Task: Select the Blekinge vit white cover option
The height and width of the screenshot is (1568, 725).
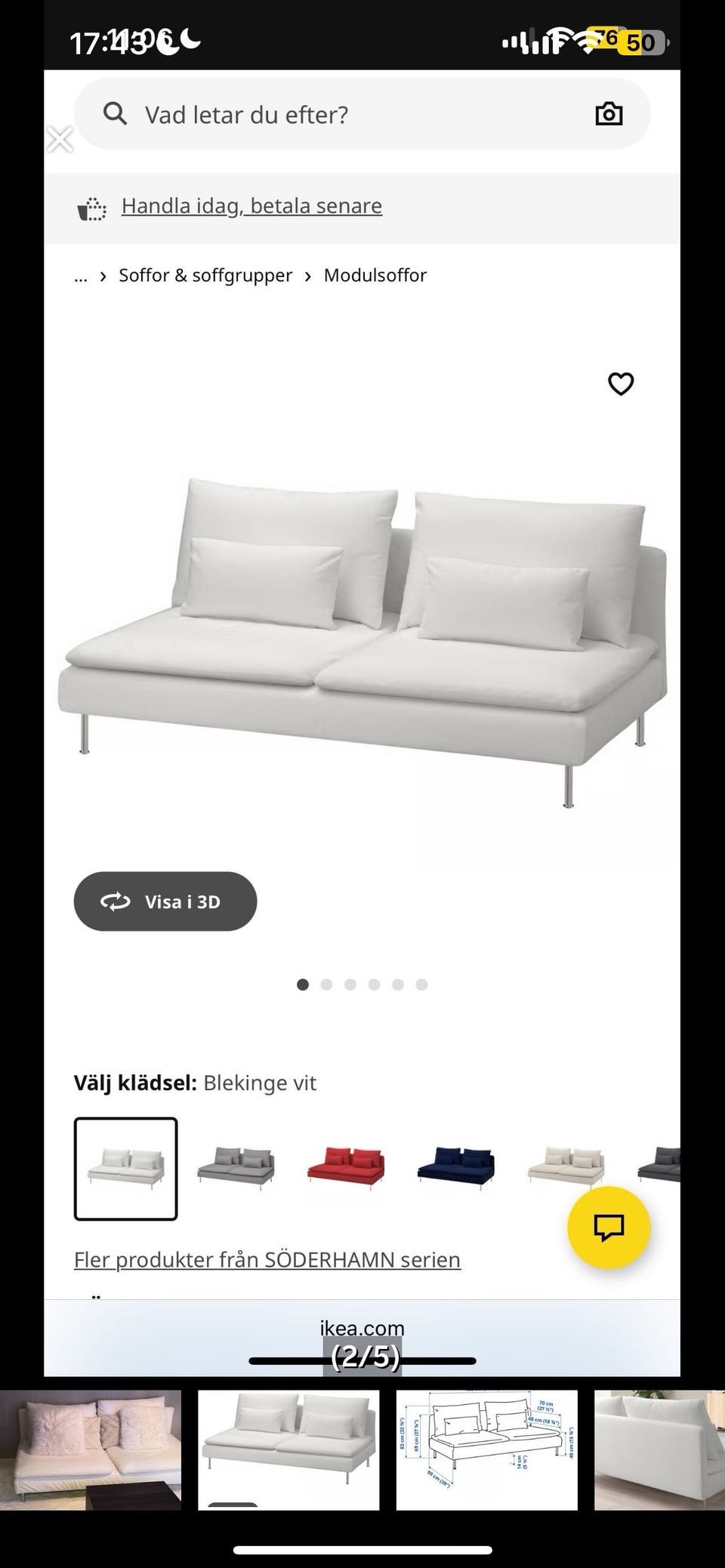Action: pos(125,1168)
